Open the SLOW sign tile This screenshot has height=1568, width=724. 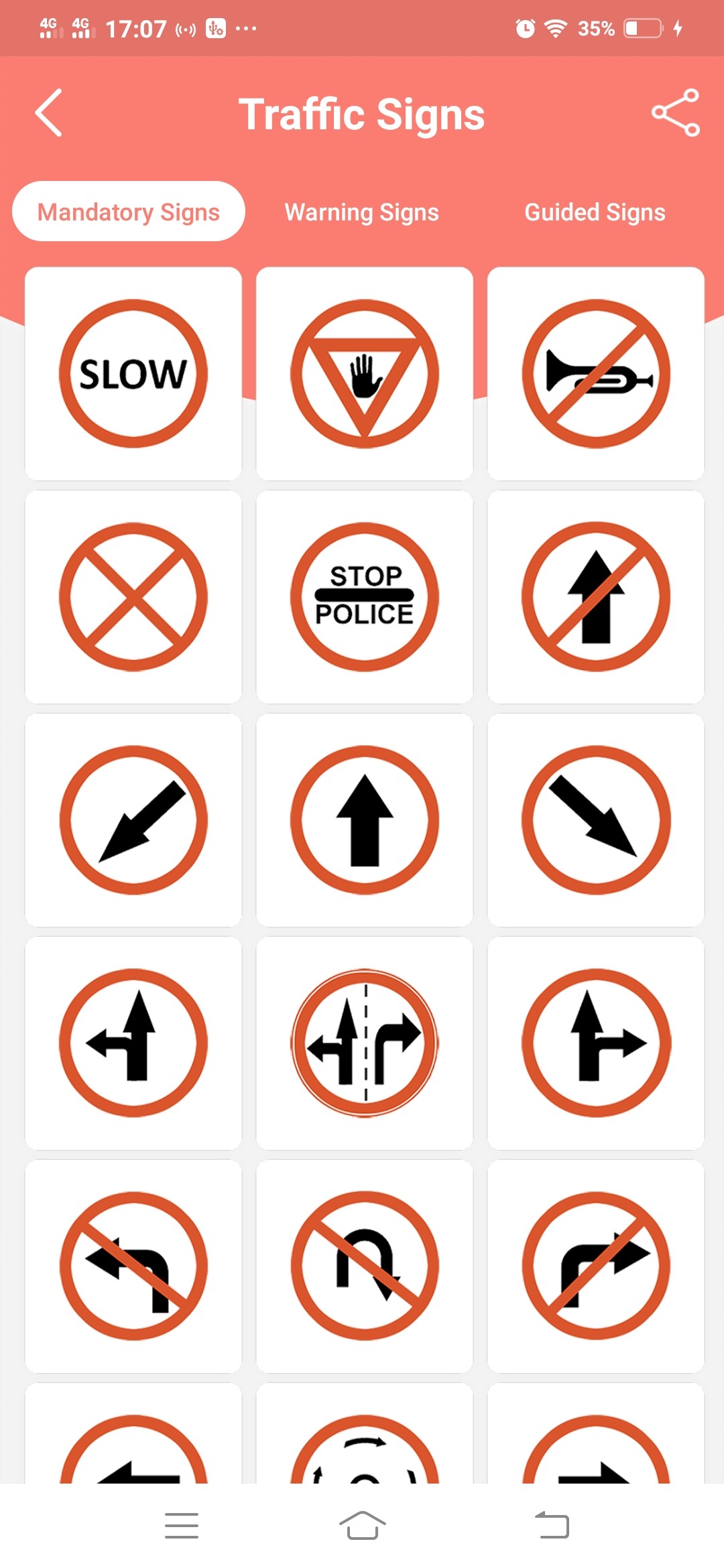point(133,373)
